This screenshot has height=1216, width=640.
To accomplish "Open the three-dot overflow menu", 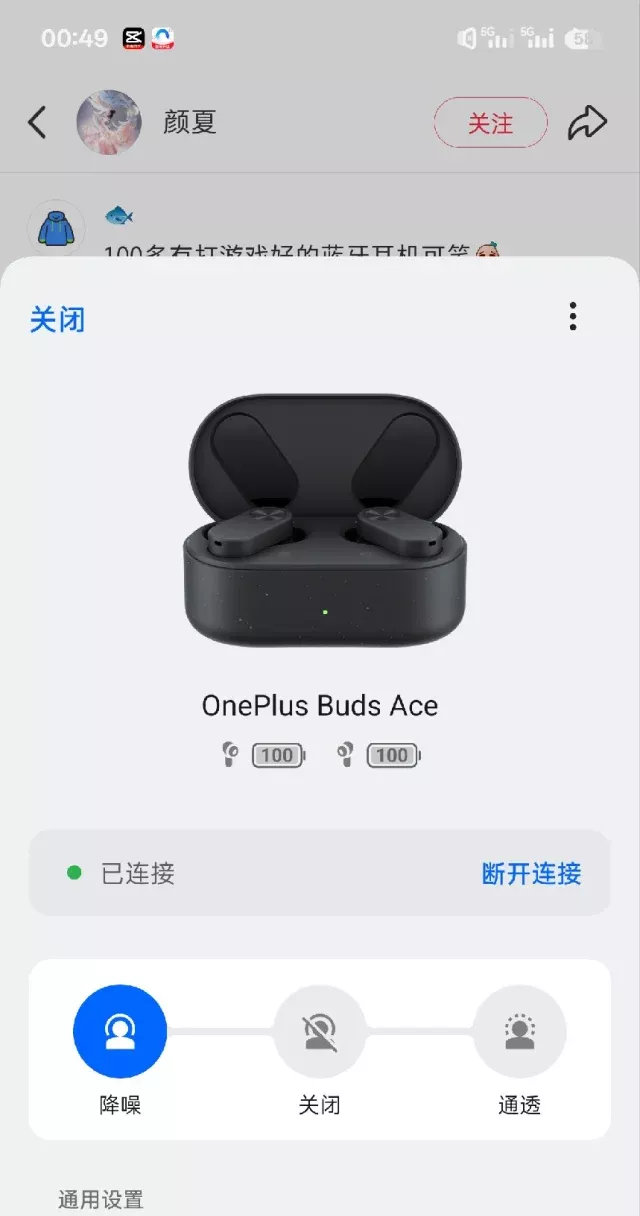I will coord(573,316).
